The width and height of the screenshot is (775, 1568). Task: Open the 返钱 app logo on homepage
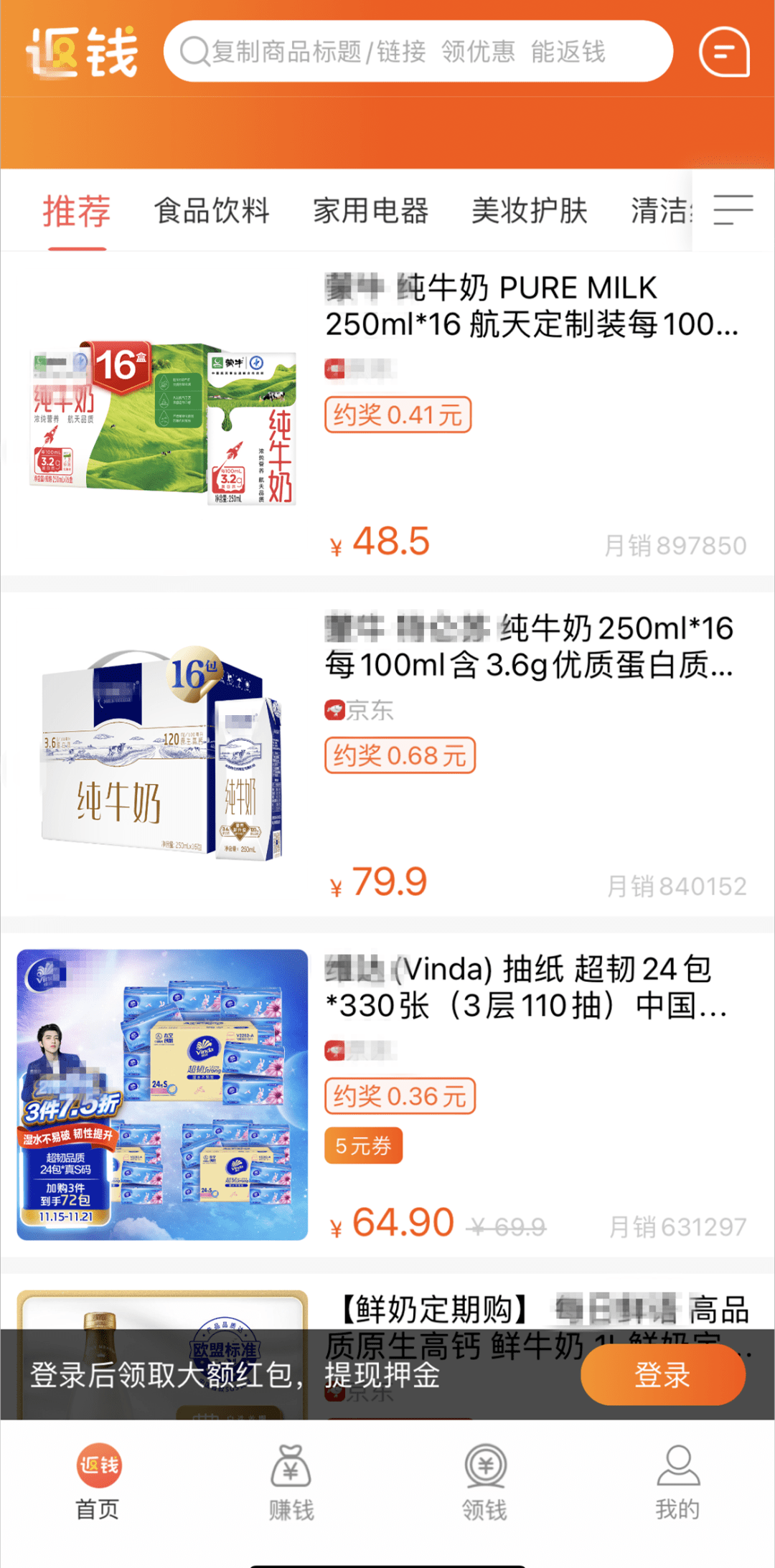click(83, 52)
